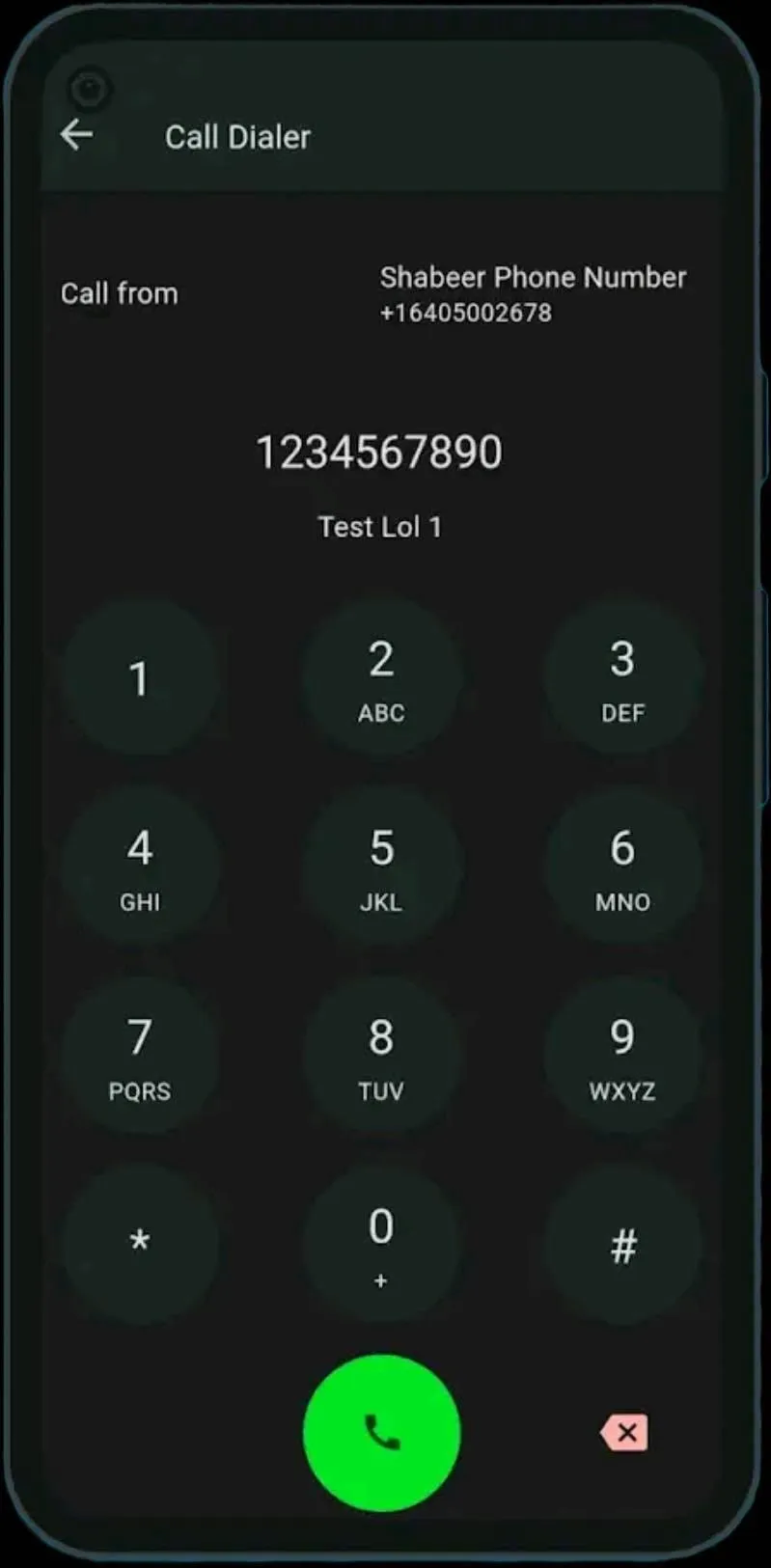Enter digit 3 DEF
771x1568 pixels.
(622, 678)
